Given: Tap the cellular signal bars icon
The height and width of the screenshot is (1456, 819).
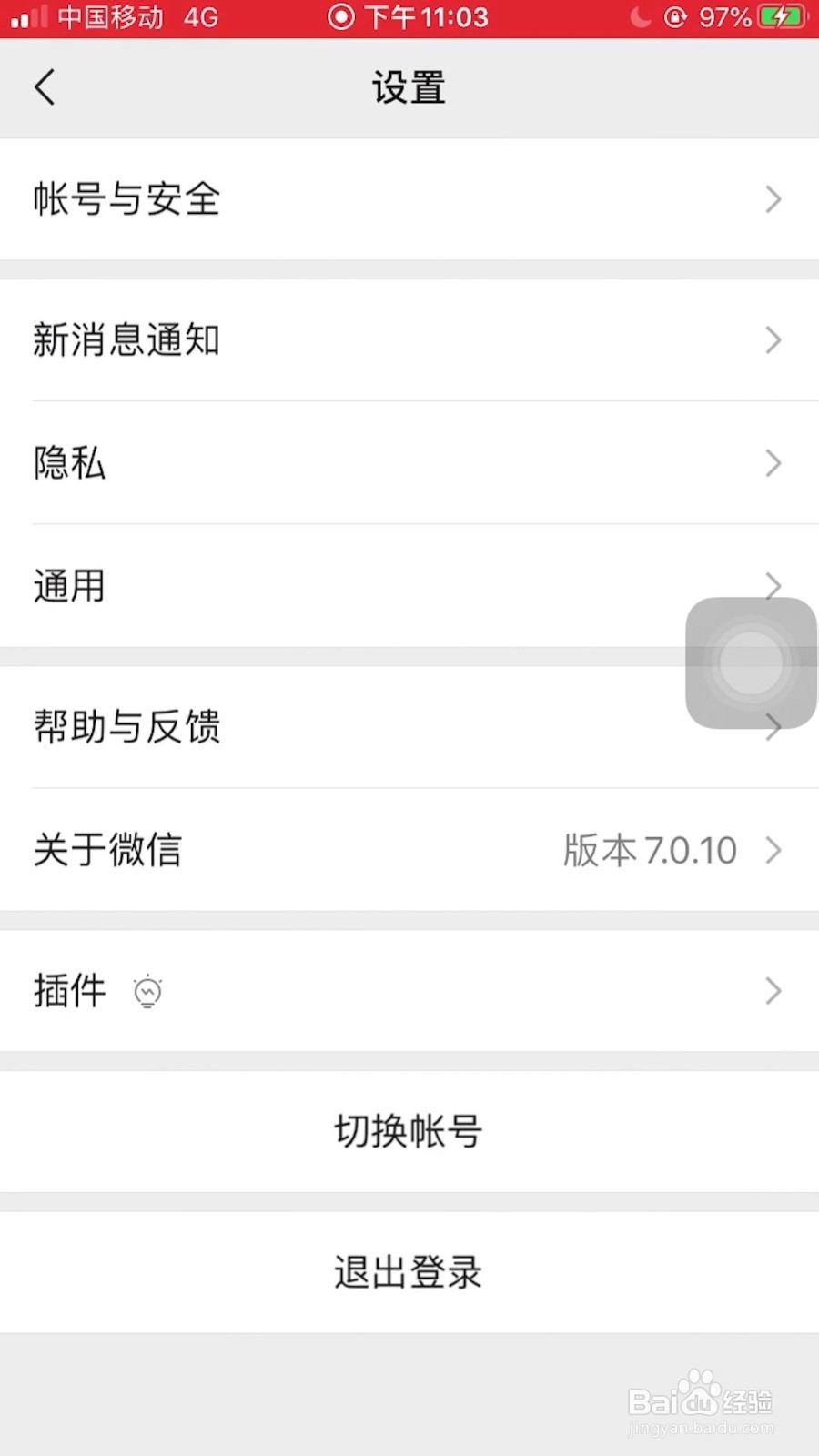Looking at the screenshot, I should [x=27, y=15].
